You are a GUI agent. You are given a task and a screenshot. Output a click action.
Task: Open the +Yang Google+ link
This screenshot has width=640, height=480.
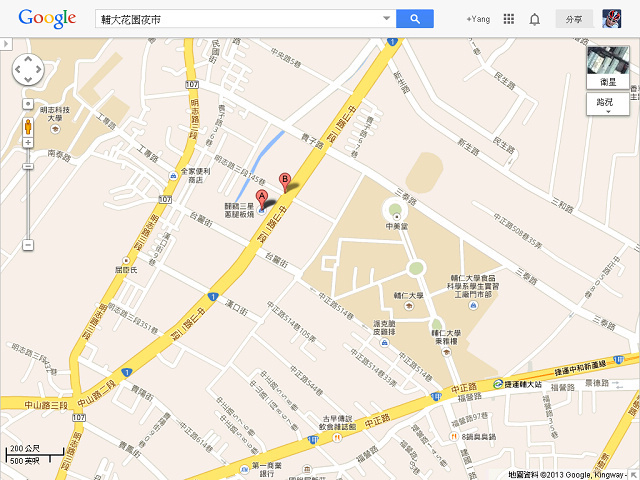tap(478, 19)
